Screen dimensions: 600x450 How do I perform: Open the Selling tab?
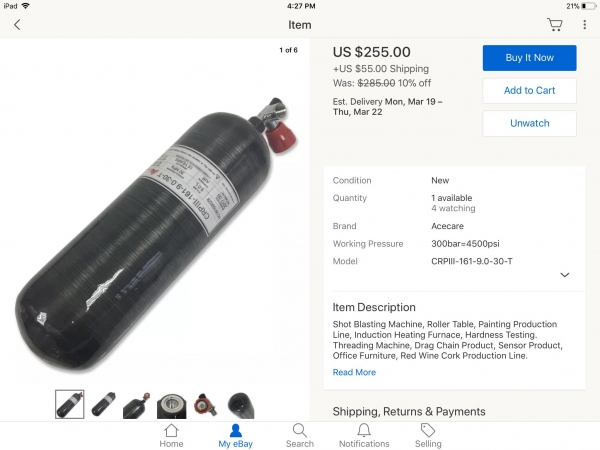(428, 435)
